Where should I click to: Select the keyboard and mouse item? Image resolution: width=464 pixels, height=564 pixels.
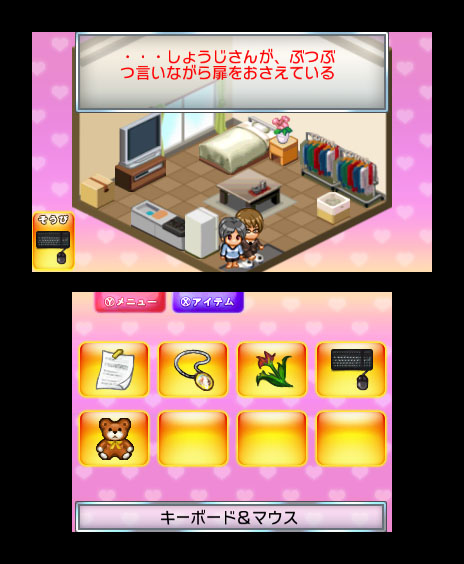[x=351, y=369]
